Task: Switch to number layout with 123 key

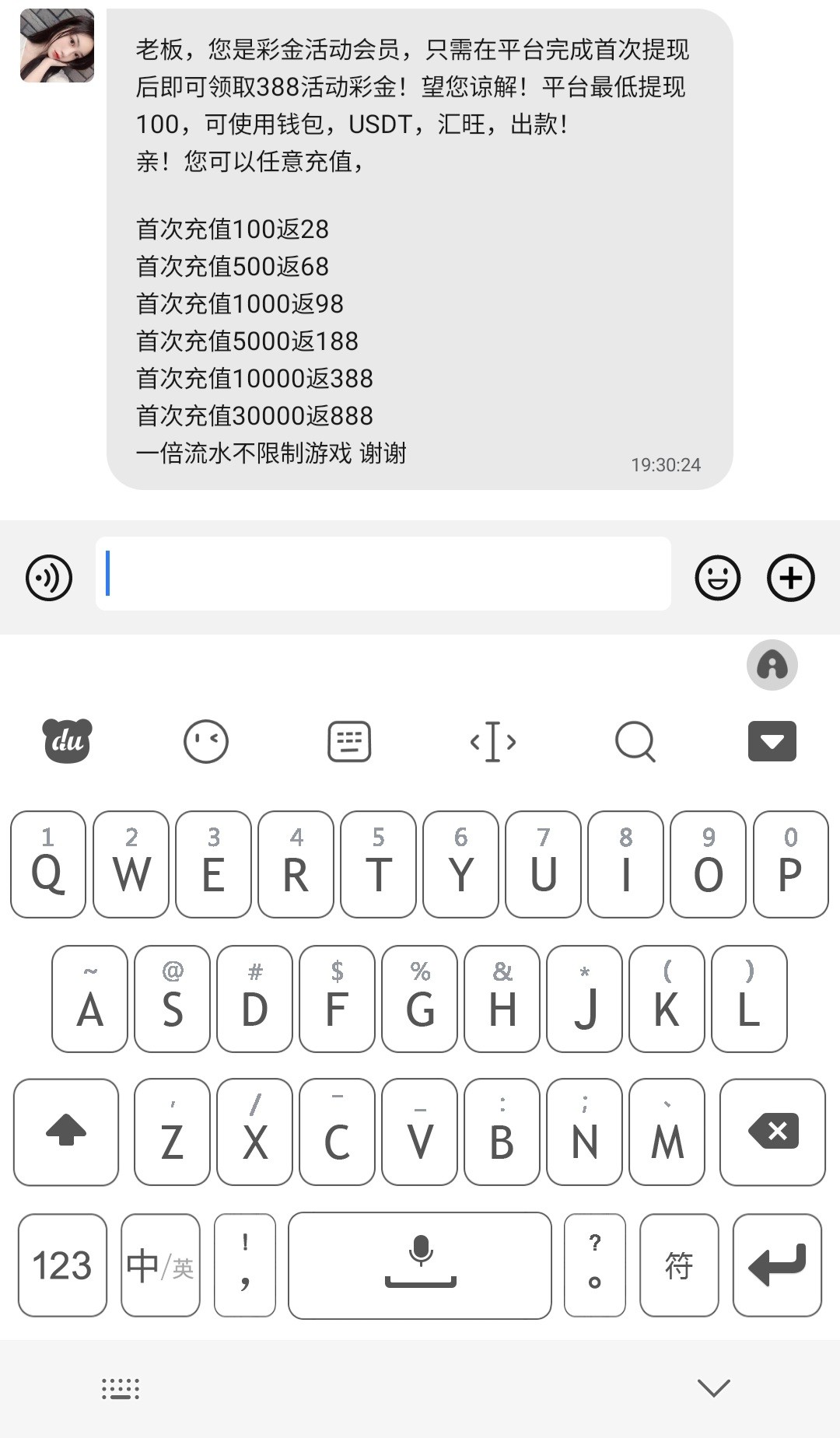Action: coord(61,1265)
